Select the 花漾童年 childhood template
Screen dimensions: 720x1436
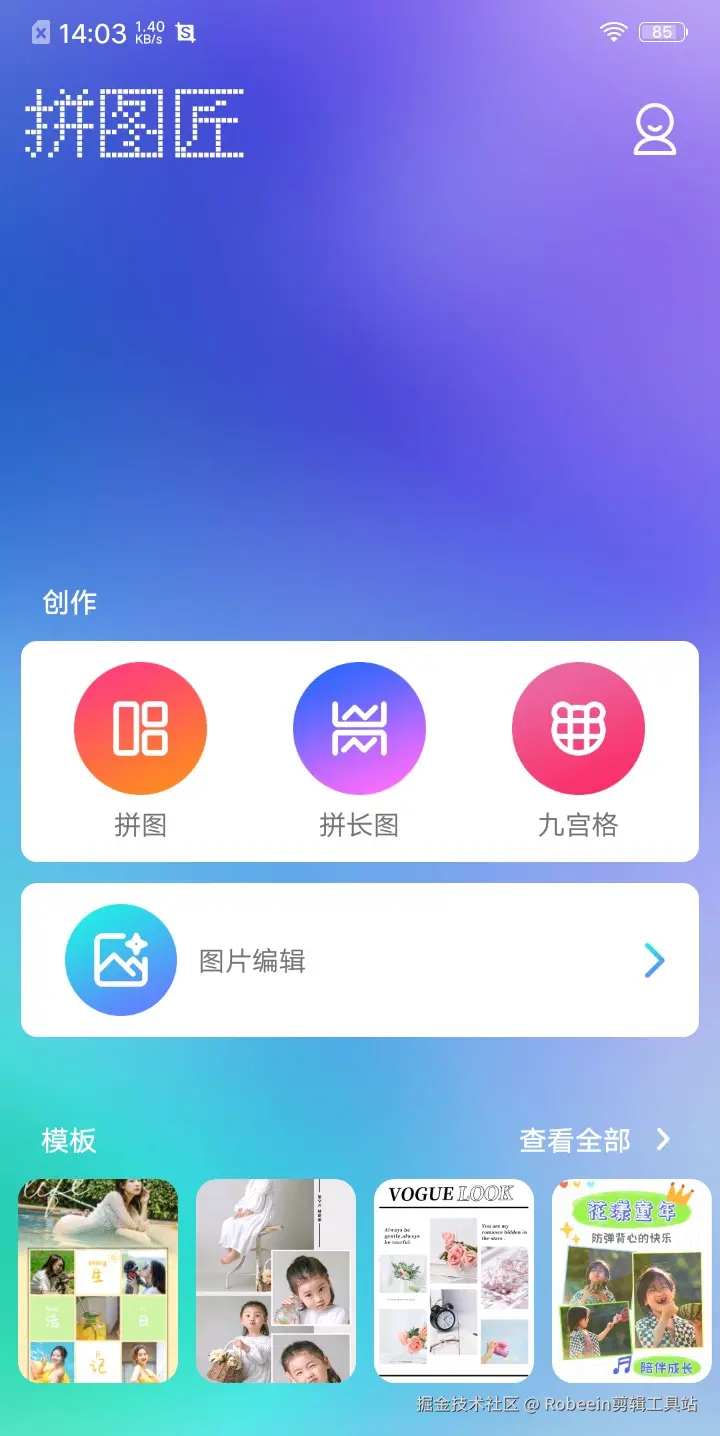(x=632, y=1280)
